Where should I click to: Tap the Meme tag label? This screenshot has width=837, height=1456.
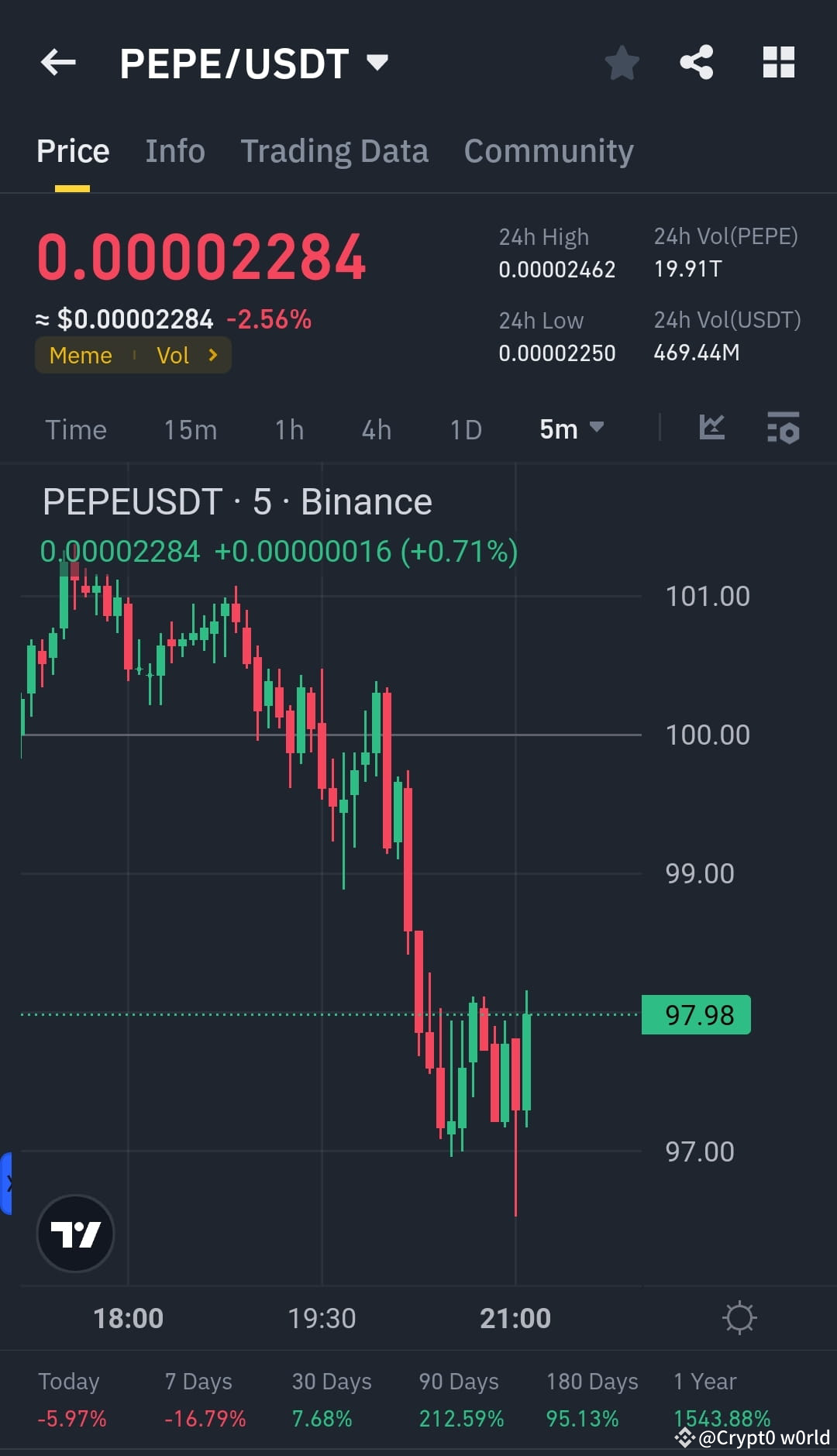81,355
